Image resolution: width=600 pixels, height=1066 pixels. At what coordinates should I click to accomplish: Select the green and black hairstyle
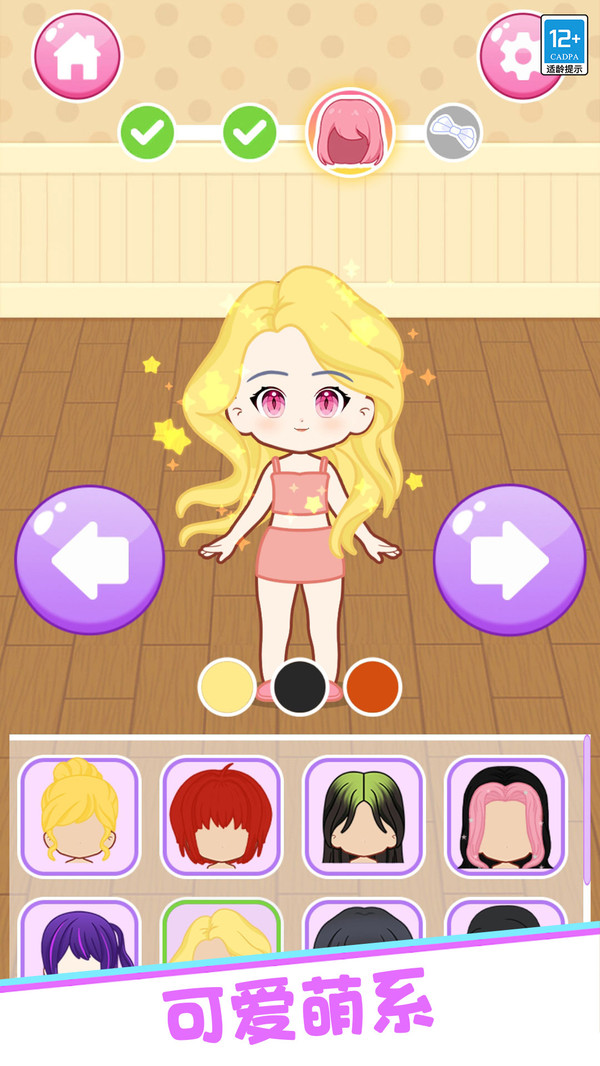point(363,816)
